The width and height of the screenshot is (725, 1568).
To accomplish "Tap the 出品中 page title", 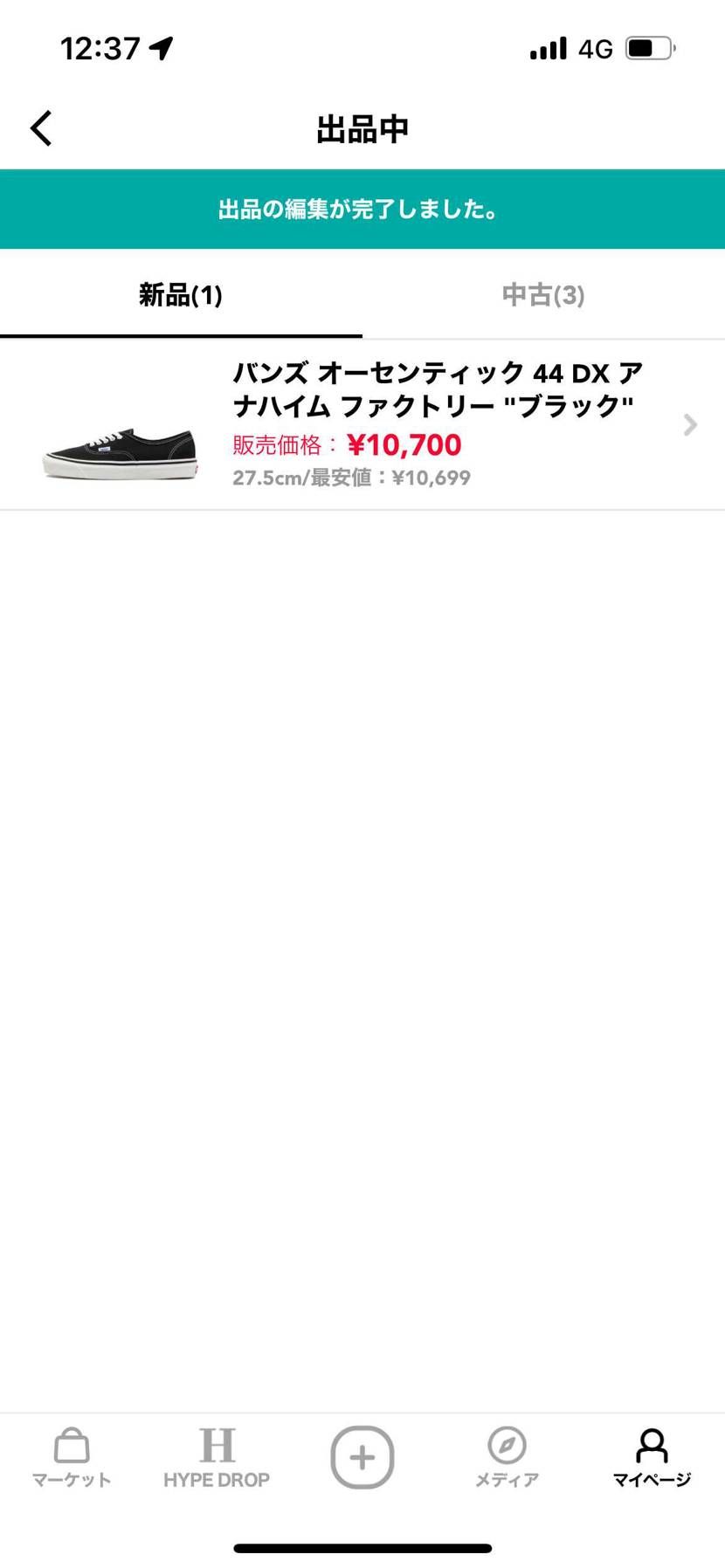I will pos(362,127).
